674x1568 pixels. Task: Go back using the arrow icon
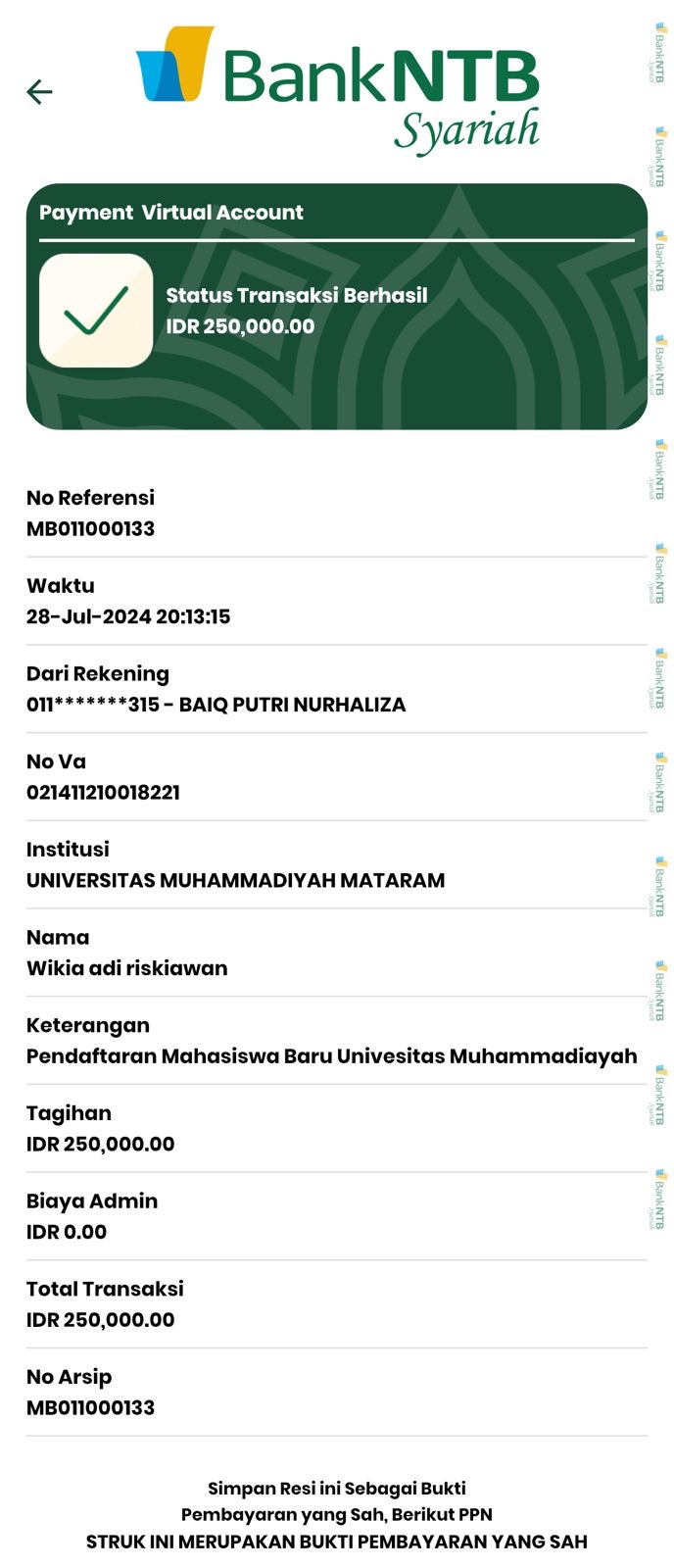39,92
